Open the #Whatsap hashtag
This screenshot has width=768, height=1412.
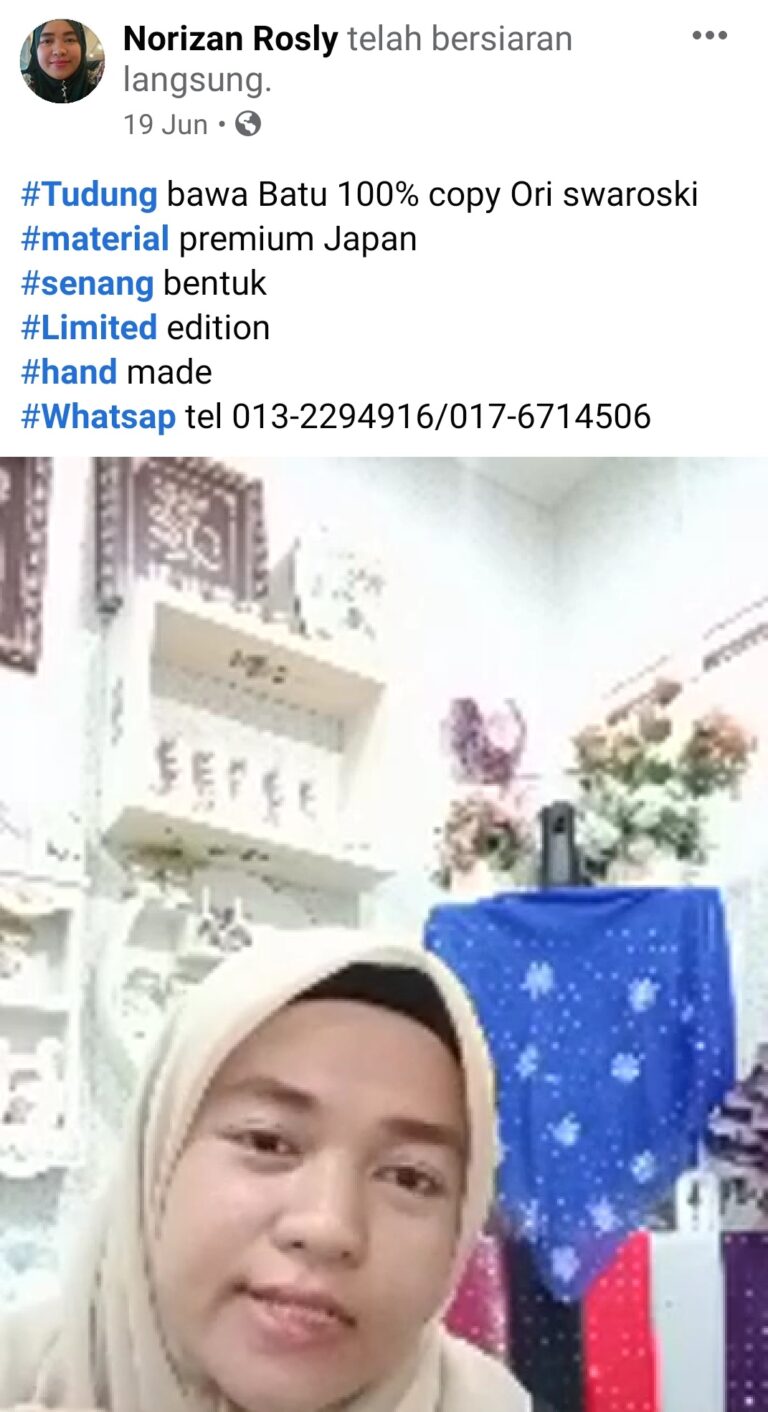(x=98, y=416)
